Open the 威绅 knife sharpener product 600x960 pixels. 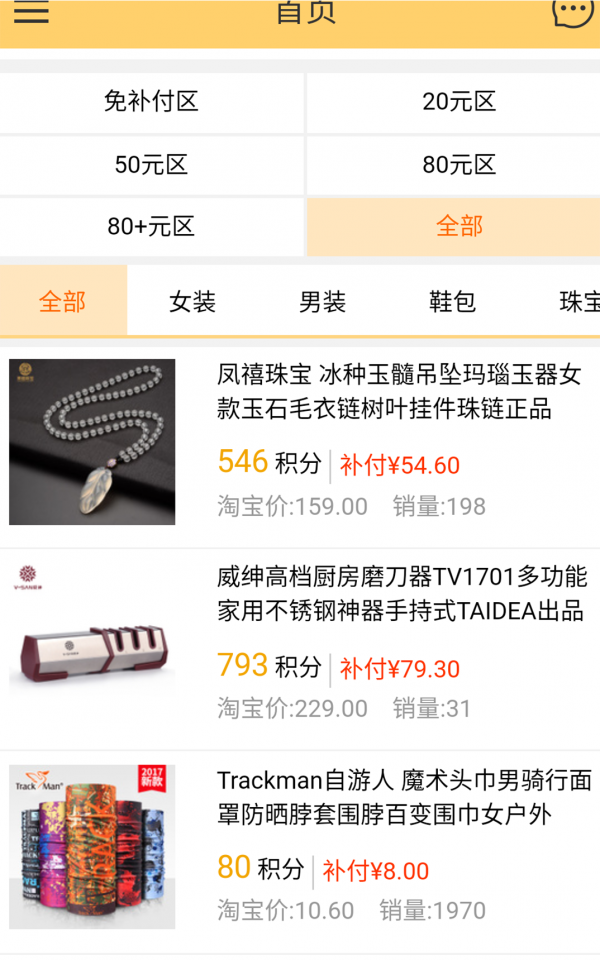(x=399, y=594)
